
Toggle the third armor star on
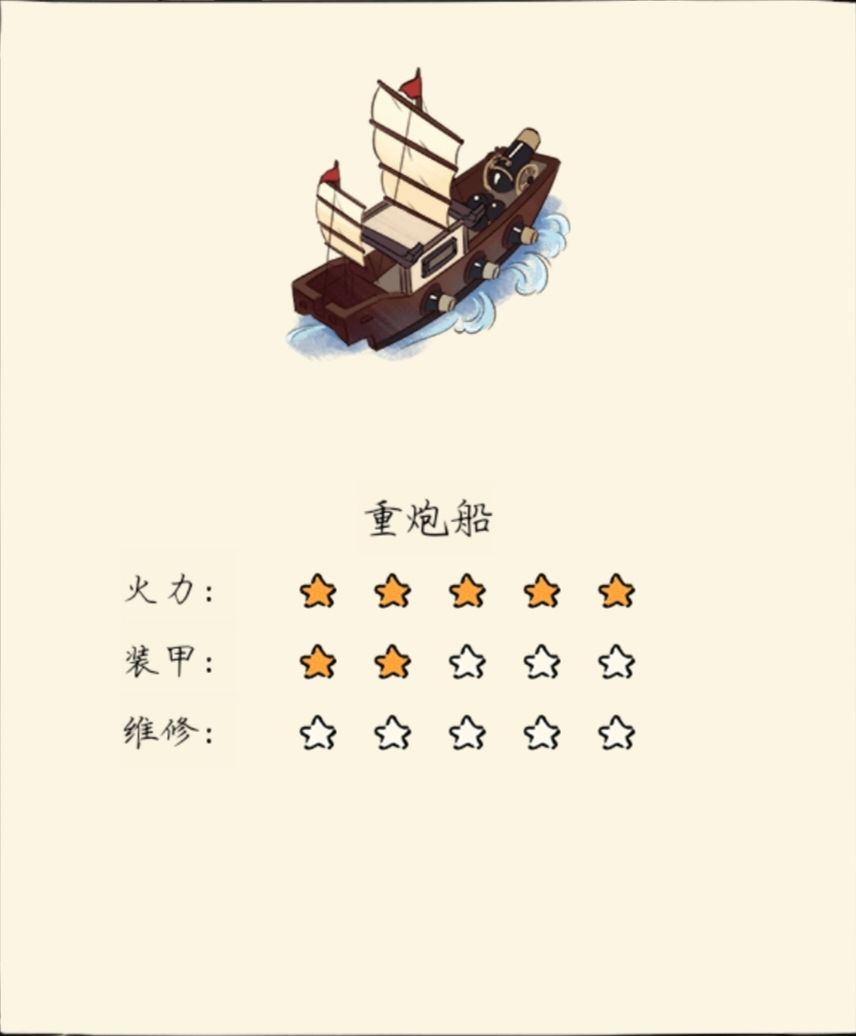[x=465, y=662]
